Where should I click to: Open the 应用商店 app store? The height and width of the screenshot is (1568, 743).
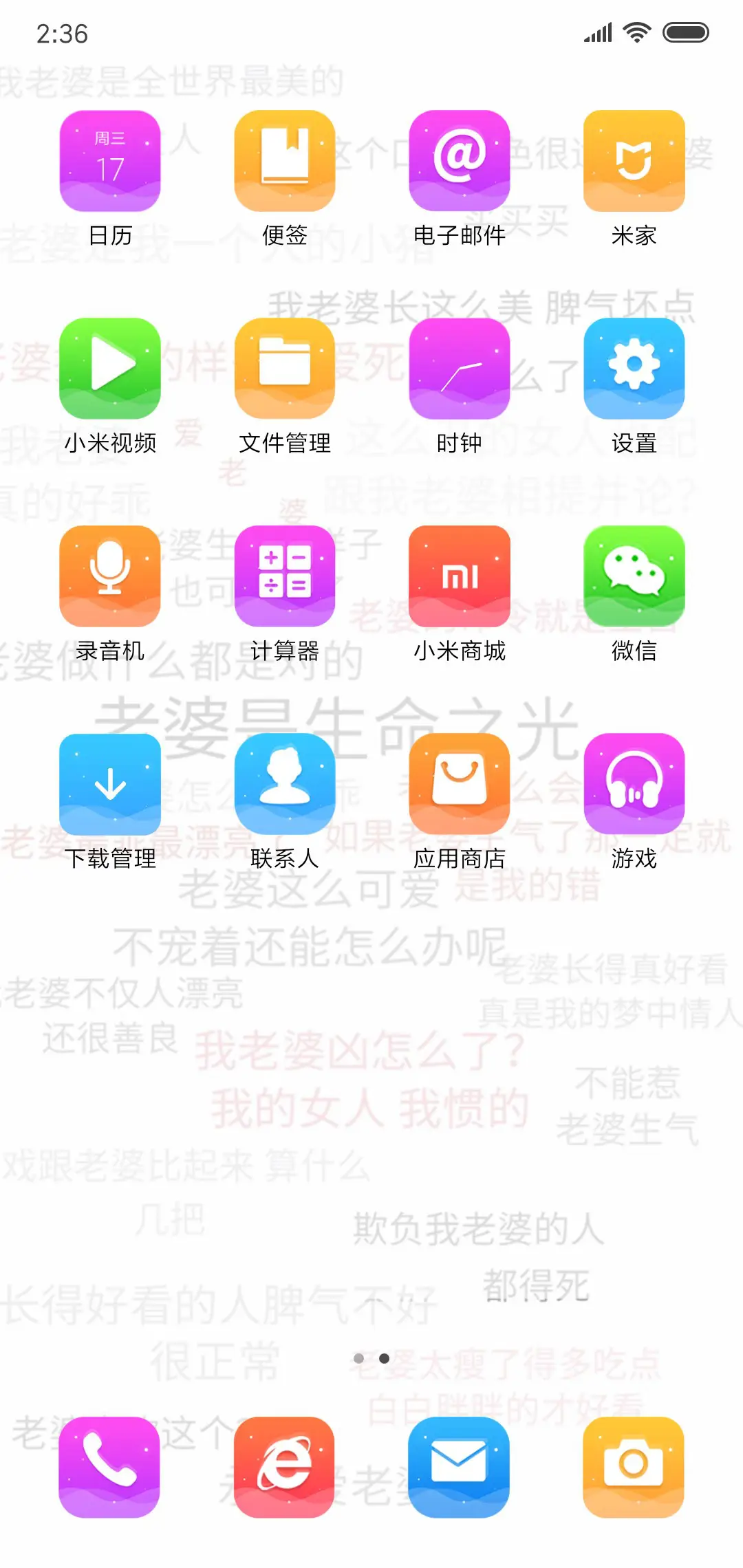pyautogui.click(x=460, y=784)
